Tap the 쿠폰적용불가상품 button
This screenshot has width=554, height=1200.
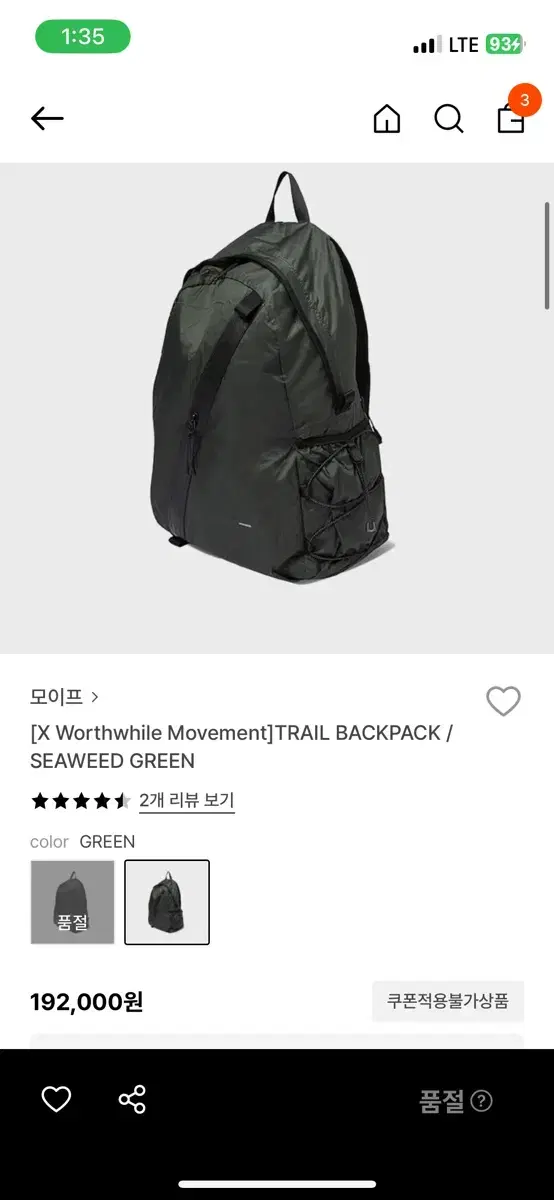click(x=448, y=1000)
